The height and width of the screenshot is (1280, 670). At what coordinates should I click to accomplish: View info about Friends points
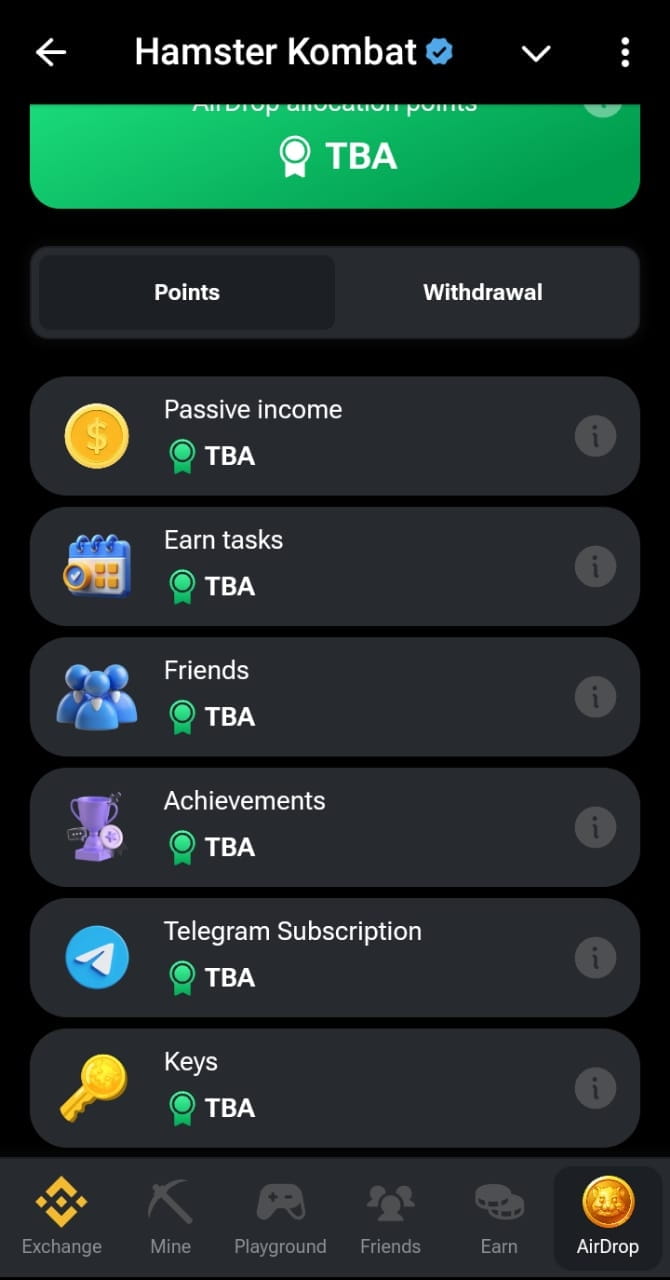[595, 697]
